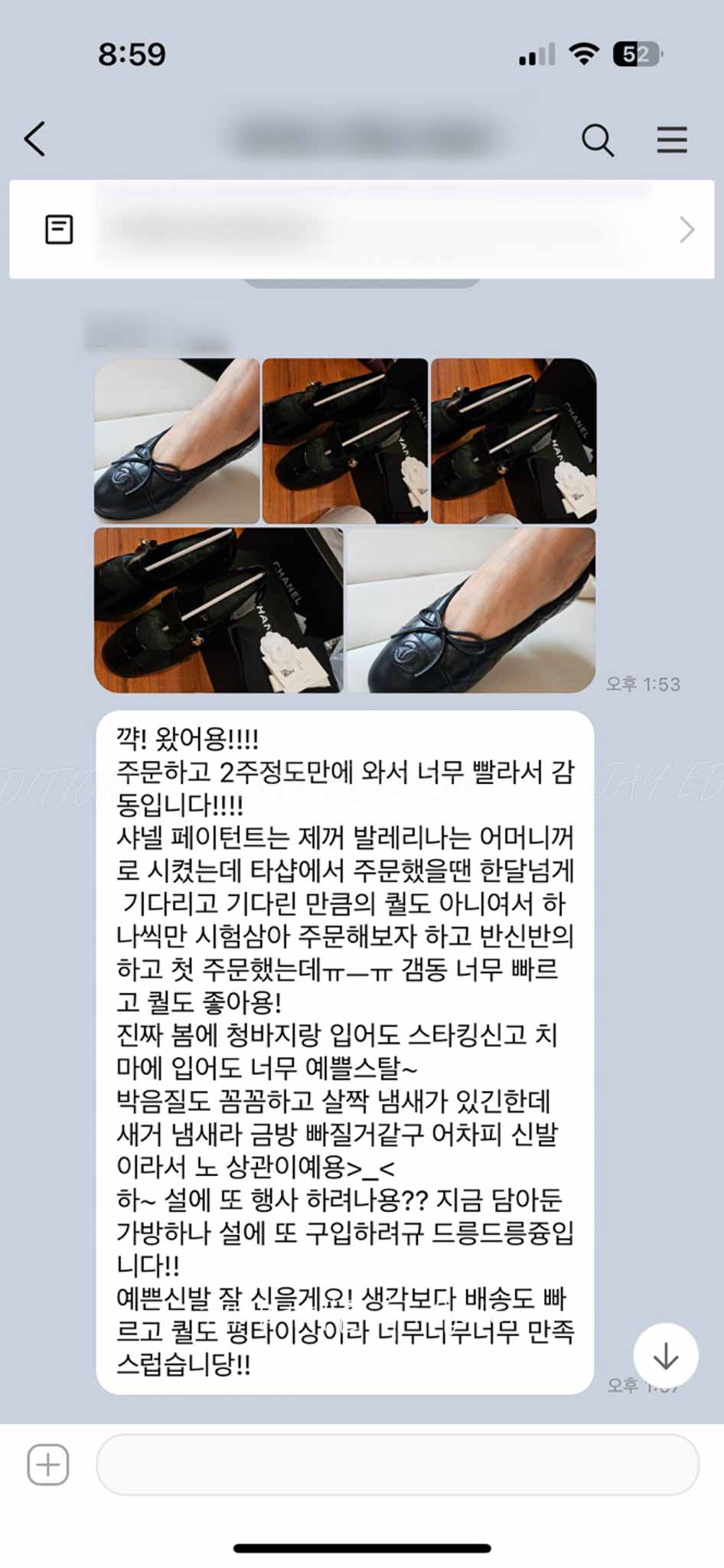Go back to the chat list
This screenshot has height=1568, width=724.
point(35,139)
